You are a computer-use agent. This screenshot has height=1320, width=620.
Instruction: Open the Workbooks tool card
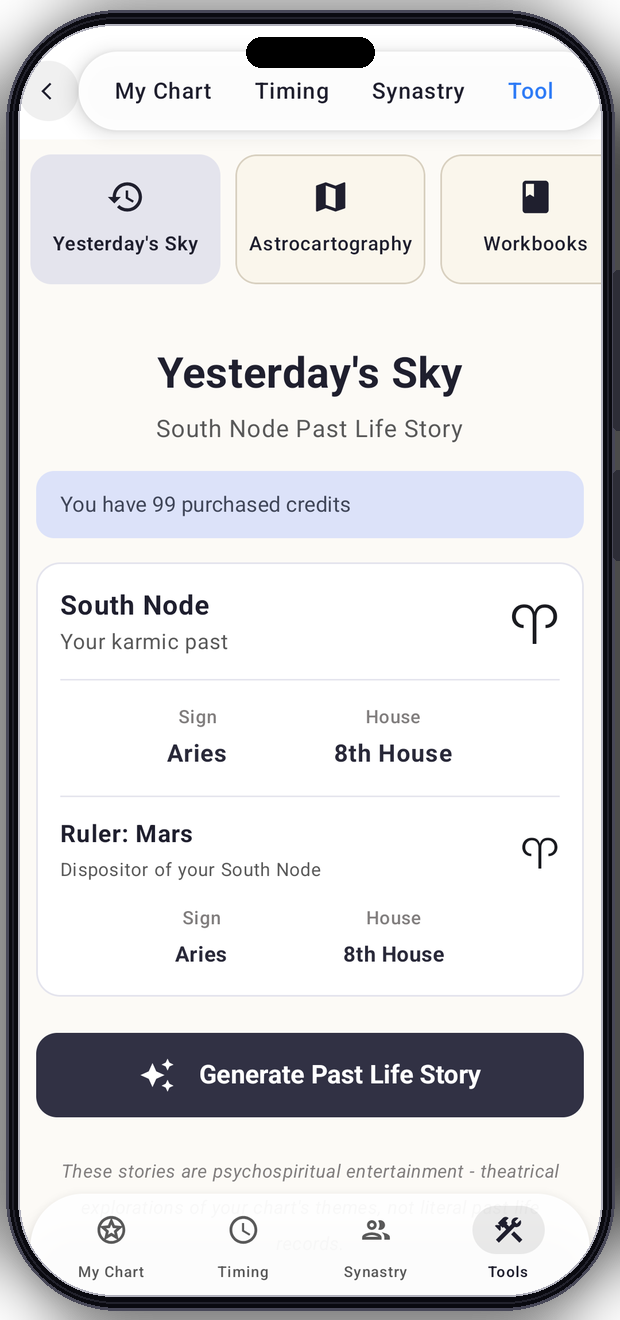pyautogui.click(x=522, y=219)
